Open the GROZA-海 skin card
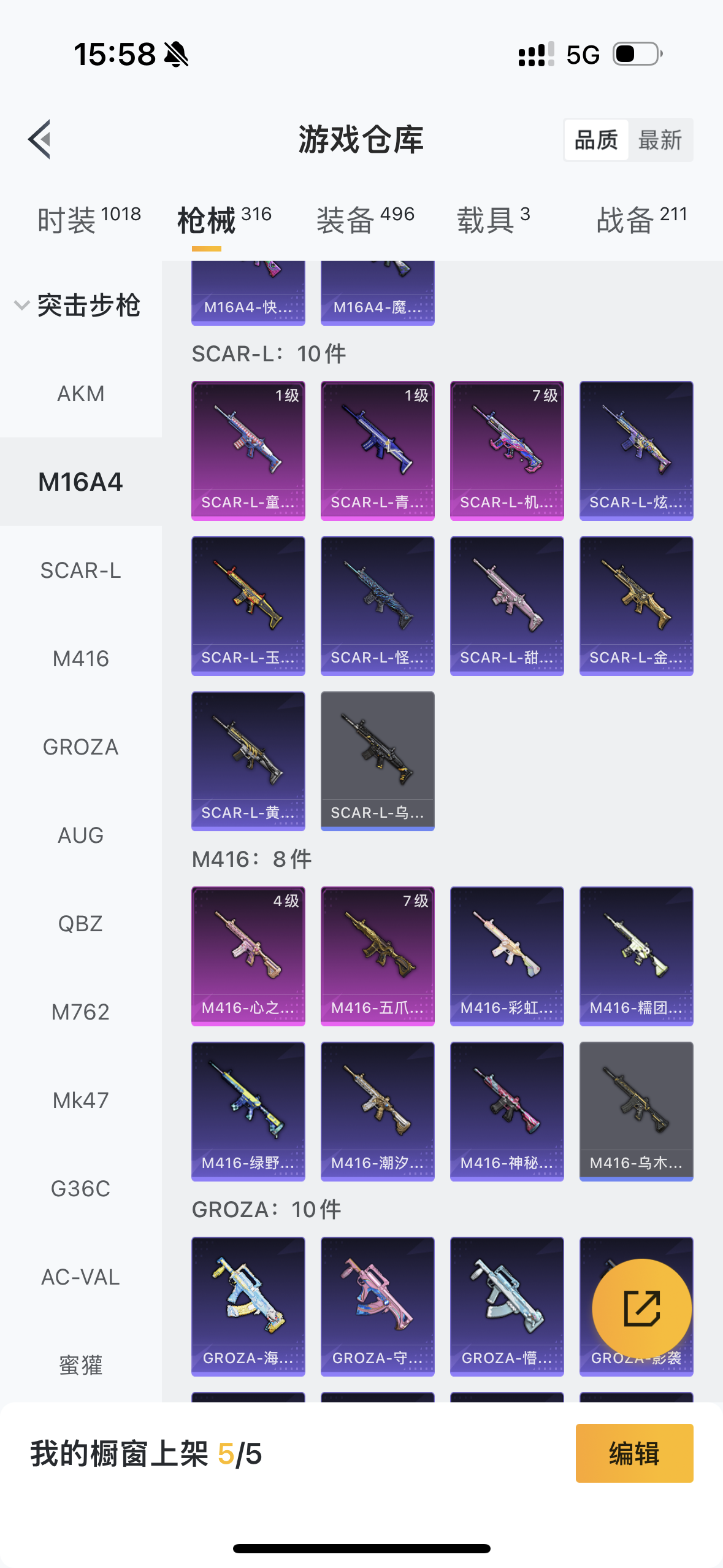The width and height of the screenshot is (723, 1568). pos(248,1307)
